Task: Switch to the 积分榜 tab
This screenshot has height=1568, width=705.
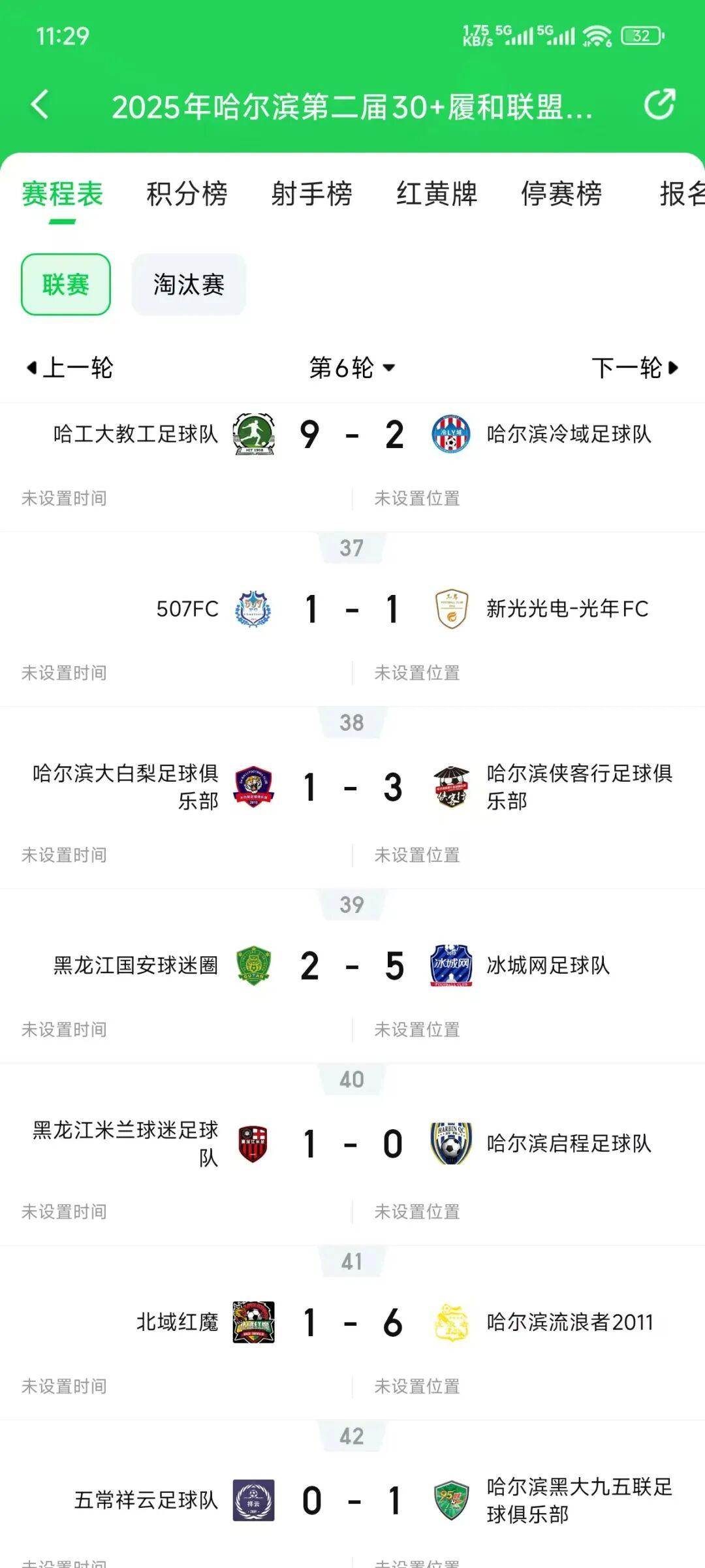Action: [187, 194]
